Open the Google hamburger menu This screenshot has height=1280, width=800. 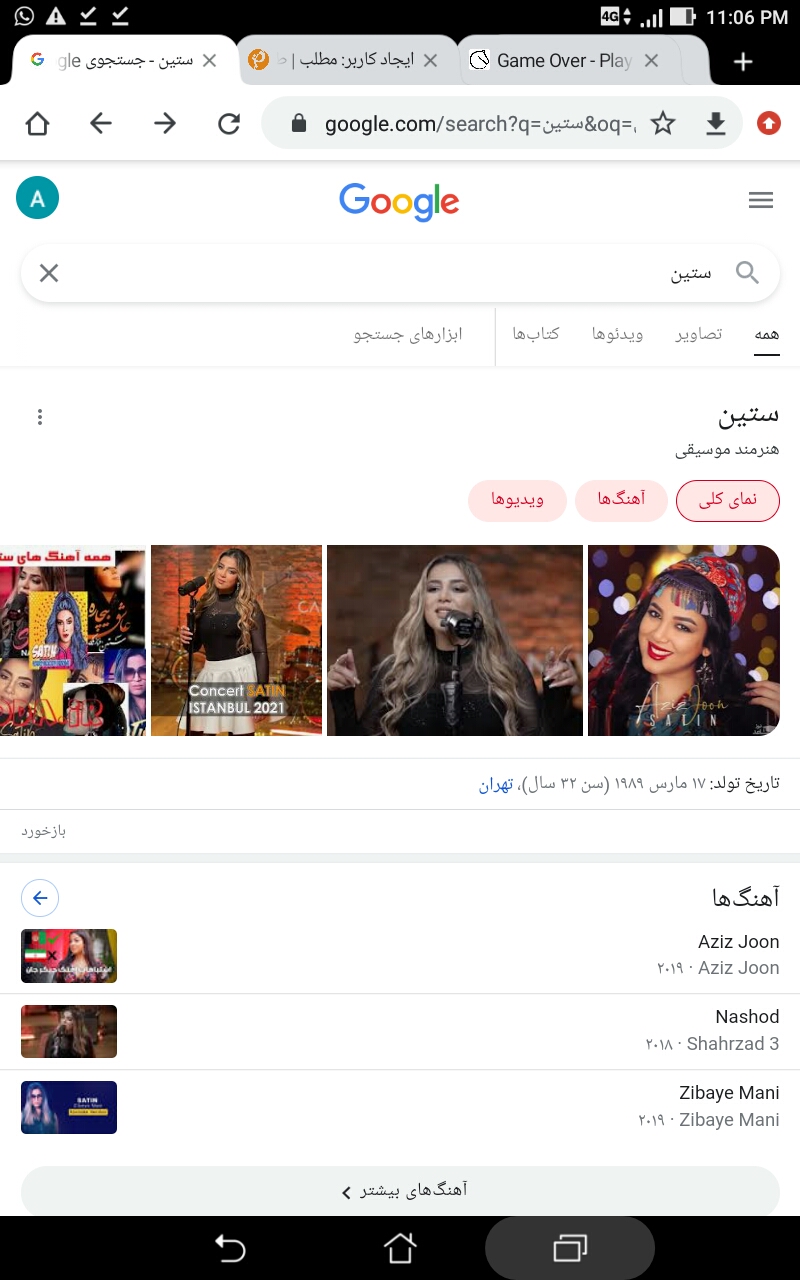(761, 200)
